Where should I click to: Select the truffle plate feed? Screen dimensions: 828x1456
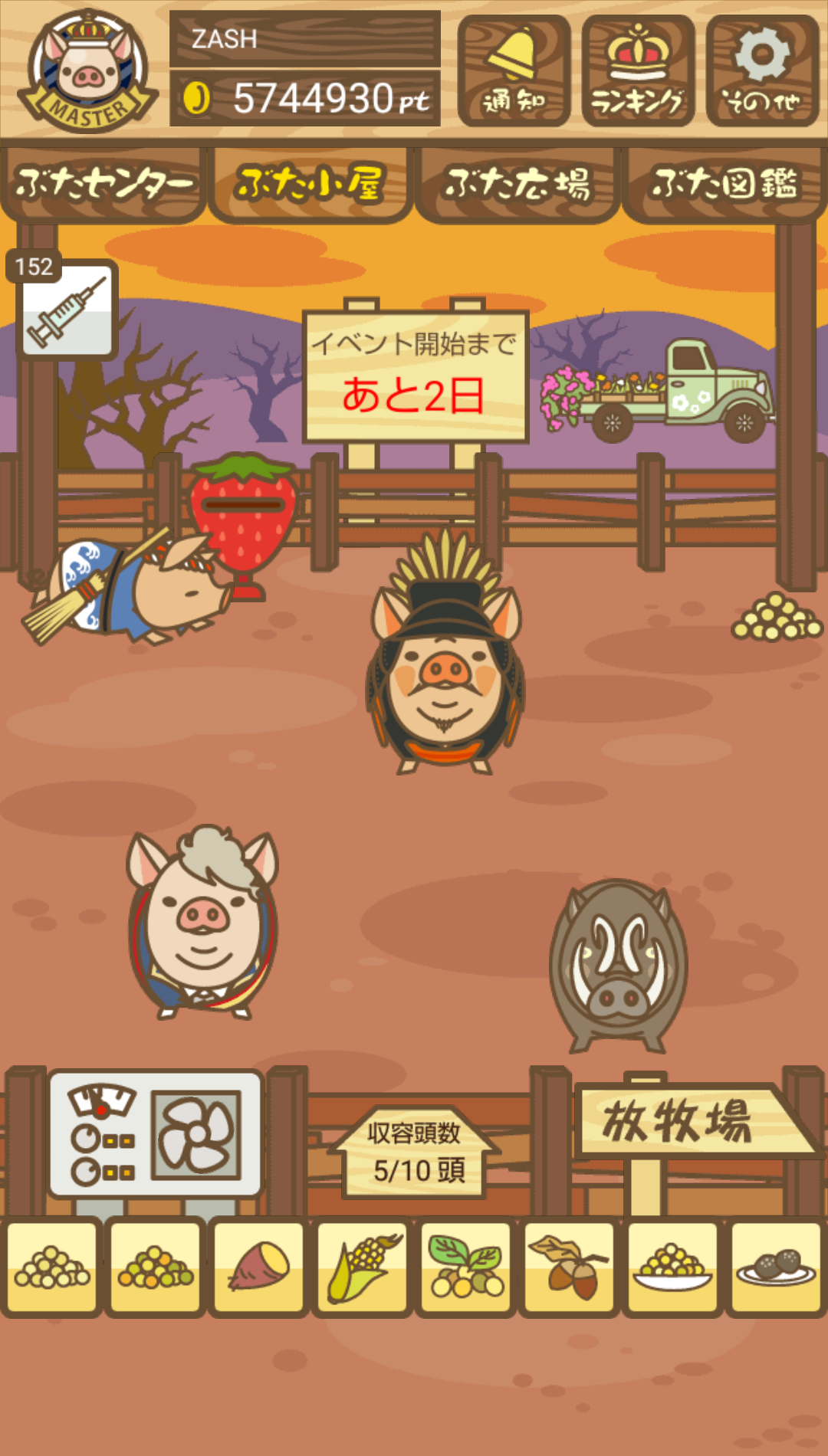(776, 1267)
